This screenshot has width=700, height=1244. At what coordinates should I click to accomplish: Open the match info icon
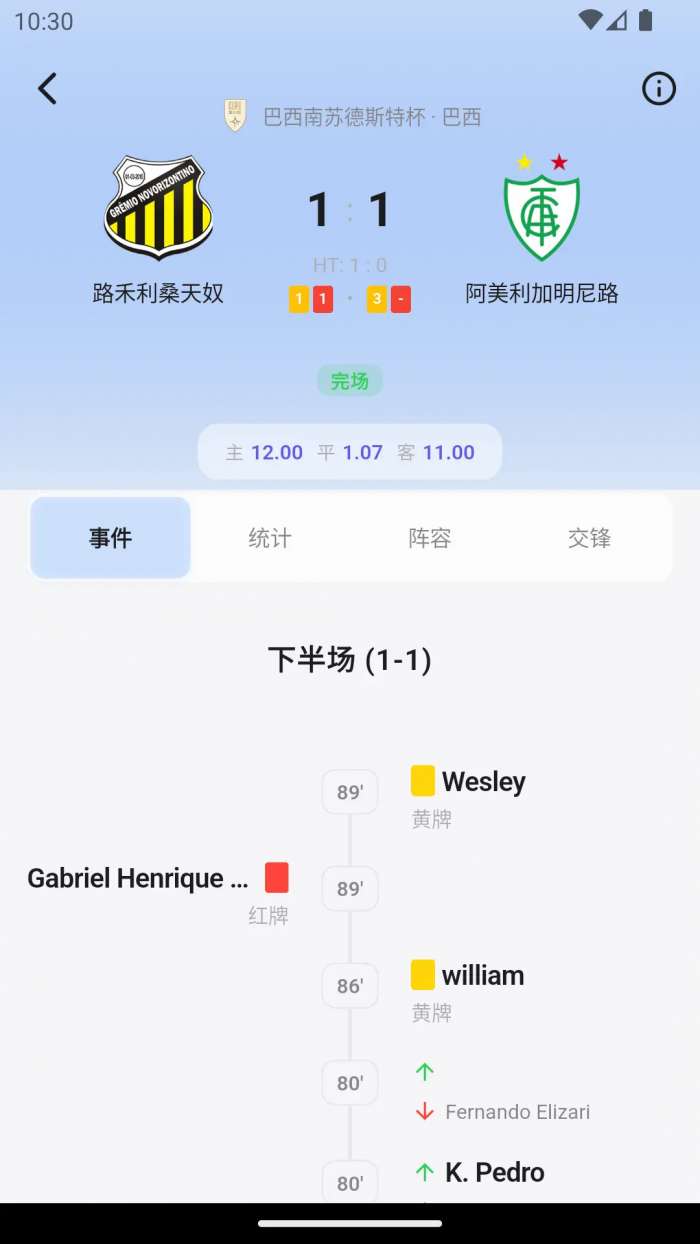(x=658, y=89)
